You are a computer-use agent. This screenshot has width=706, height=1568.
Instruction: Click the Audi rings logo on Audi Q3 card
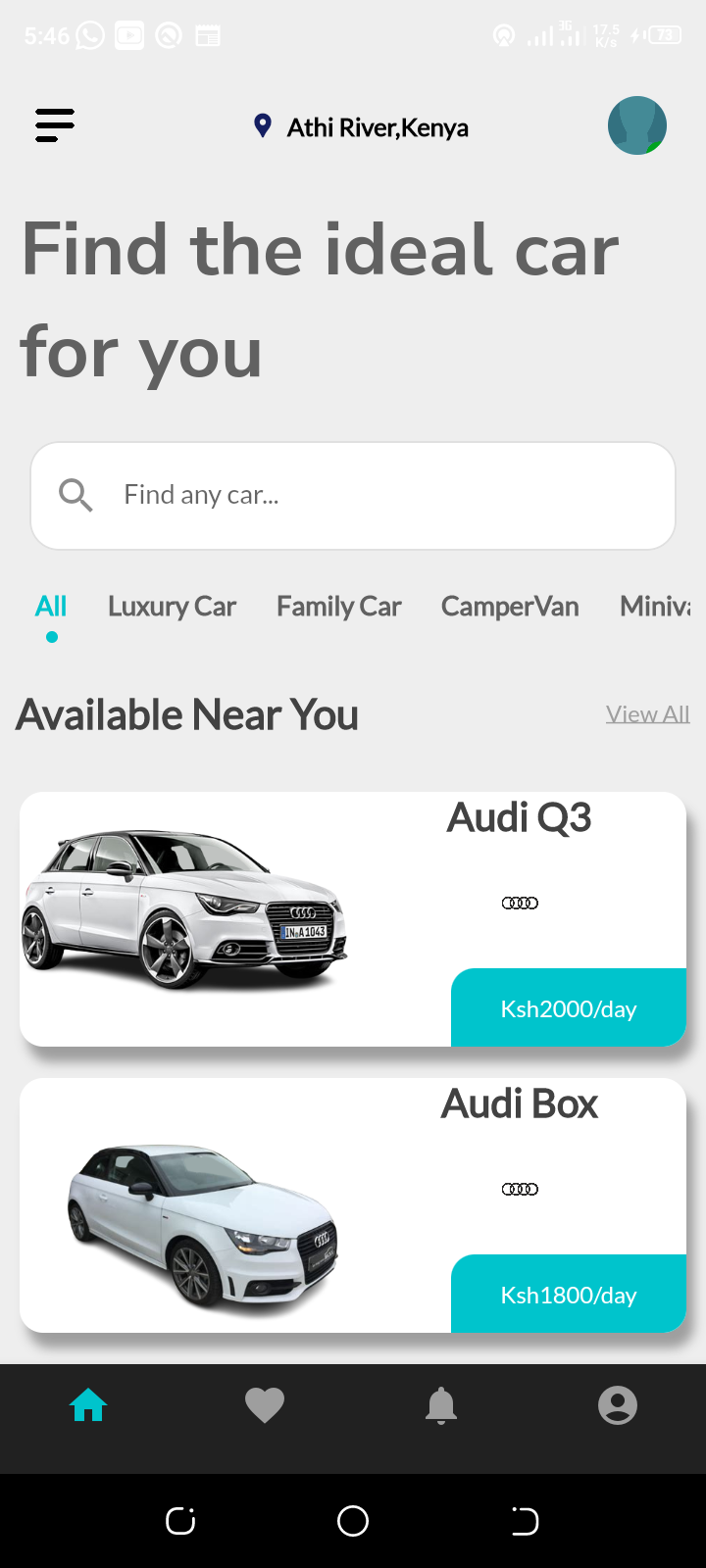click(x=519, y=902)
